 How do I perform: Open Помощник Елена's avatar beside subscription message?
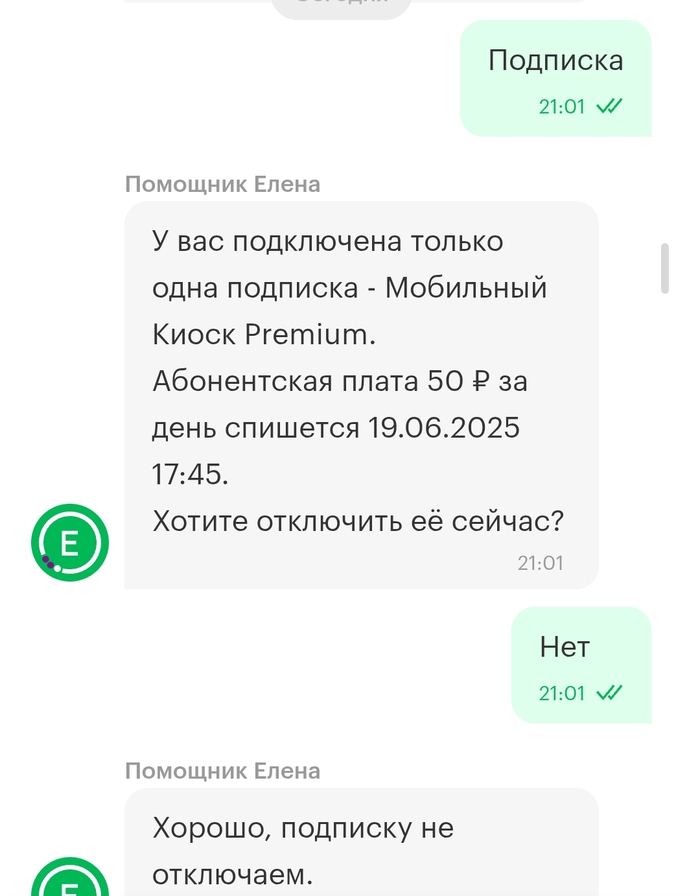69,543
